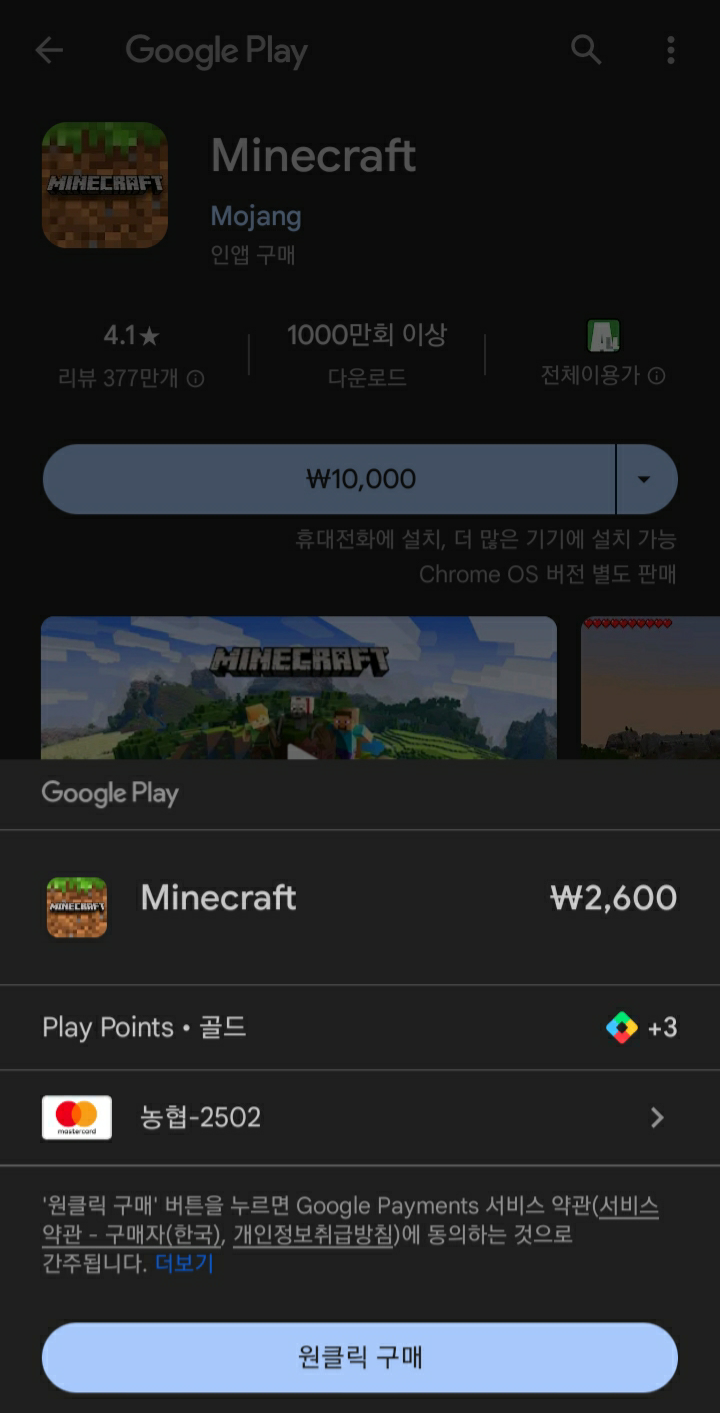The width and height of the screenshot is (720, 1413).
Task: Open the 농협-2502 payment method row
Action: (x=360, y=1117)
